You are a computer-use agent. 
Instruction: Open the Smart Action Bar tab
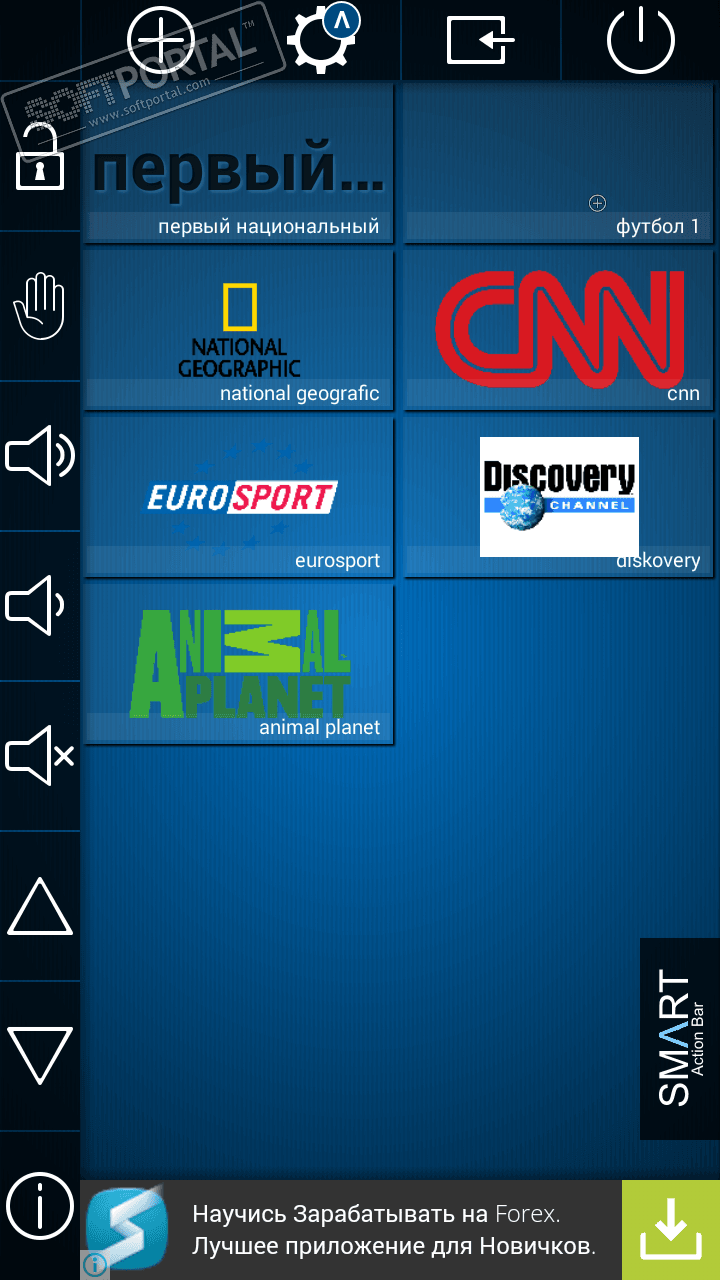click(x=679, y=1038)
